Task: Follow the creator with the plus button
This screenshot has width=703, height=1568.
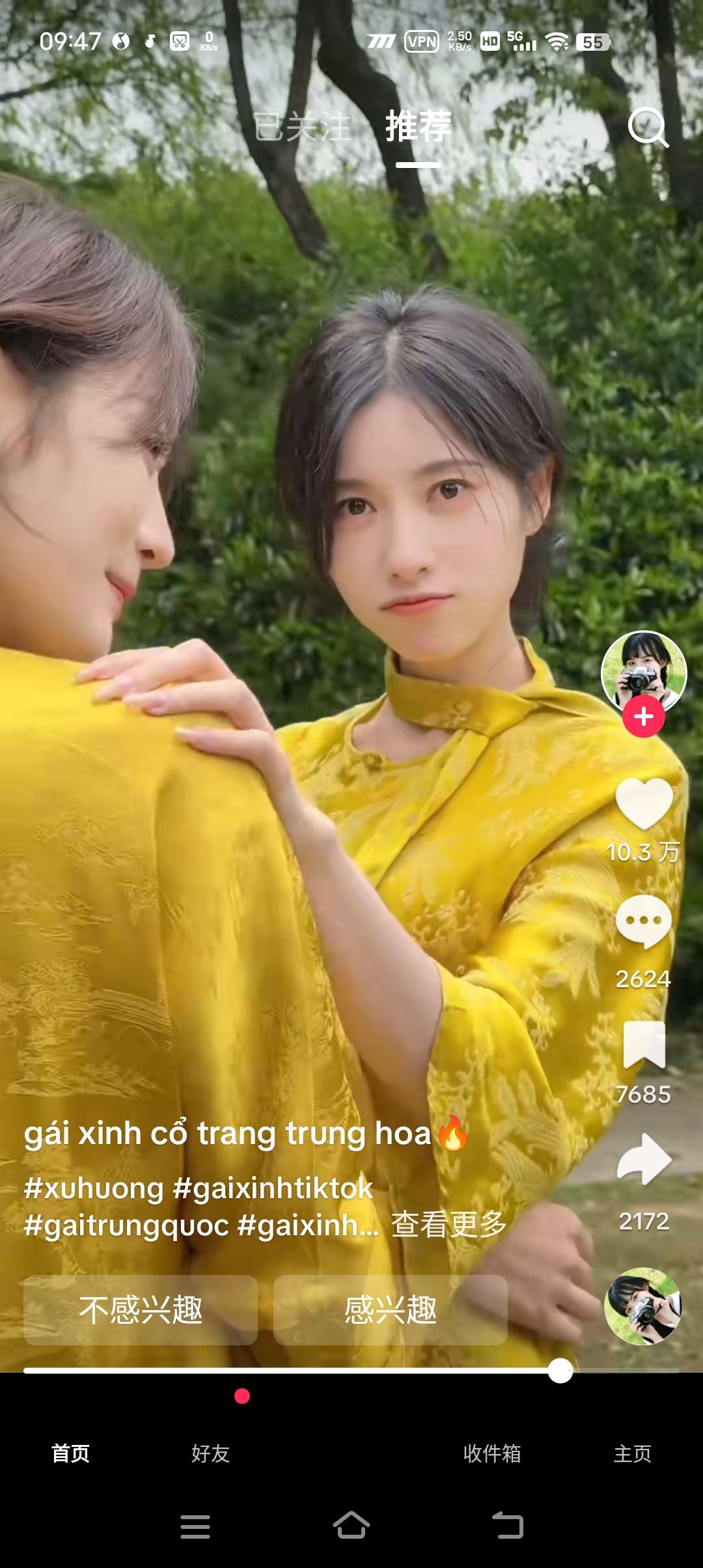Action: click(x=643, y=716)
